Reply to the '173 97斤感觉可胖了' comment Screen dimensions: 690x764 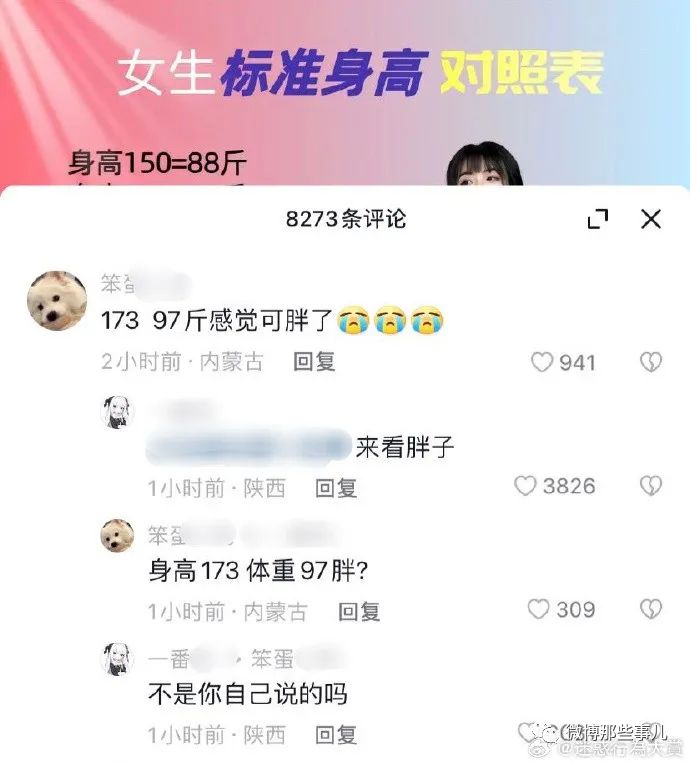pyautogui.click(x=314, y=362)
